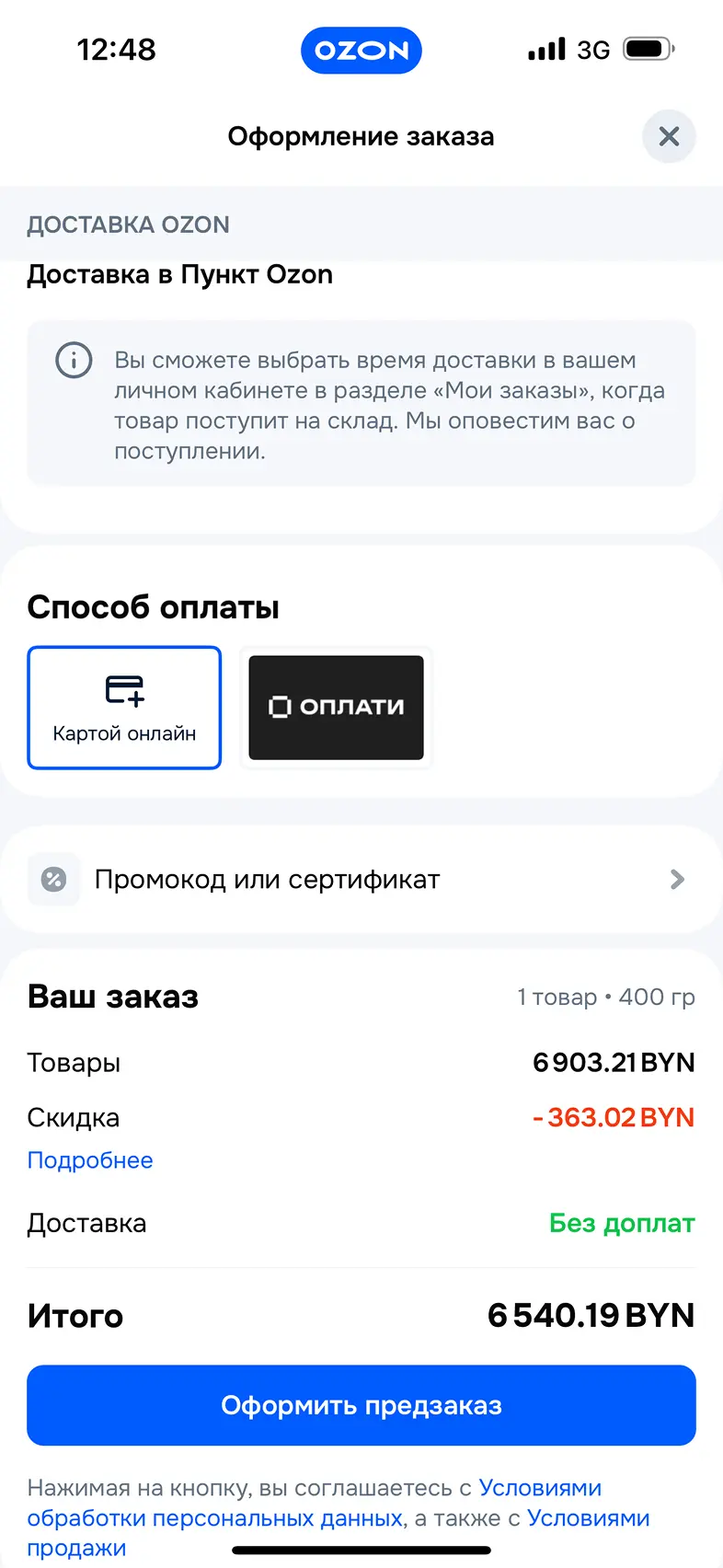The height and width of the screenshot is (1568, 723).
Task: Select the «Картой онлайн» payment method
Action: tap(124, 708)
